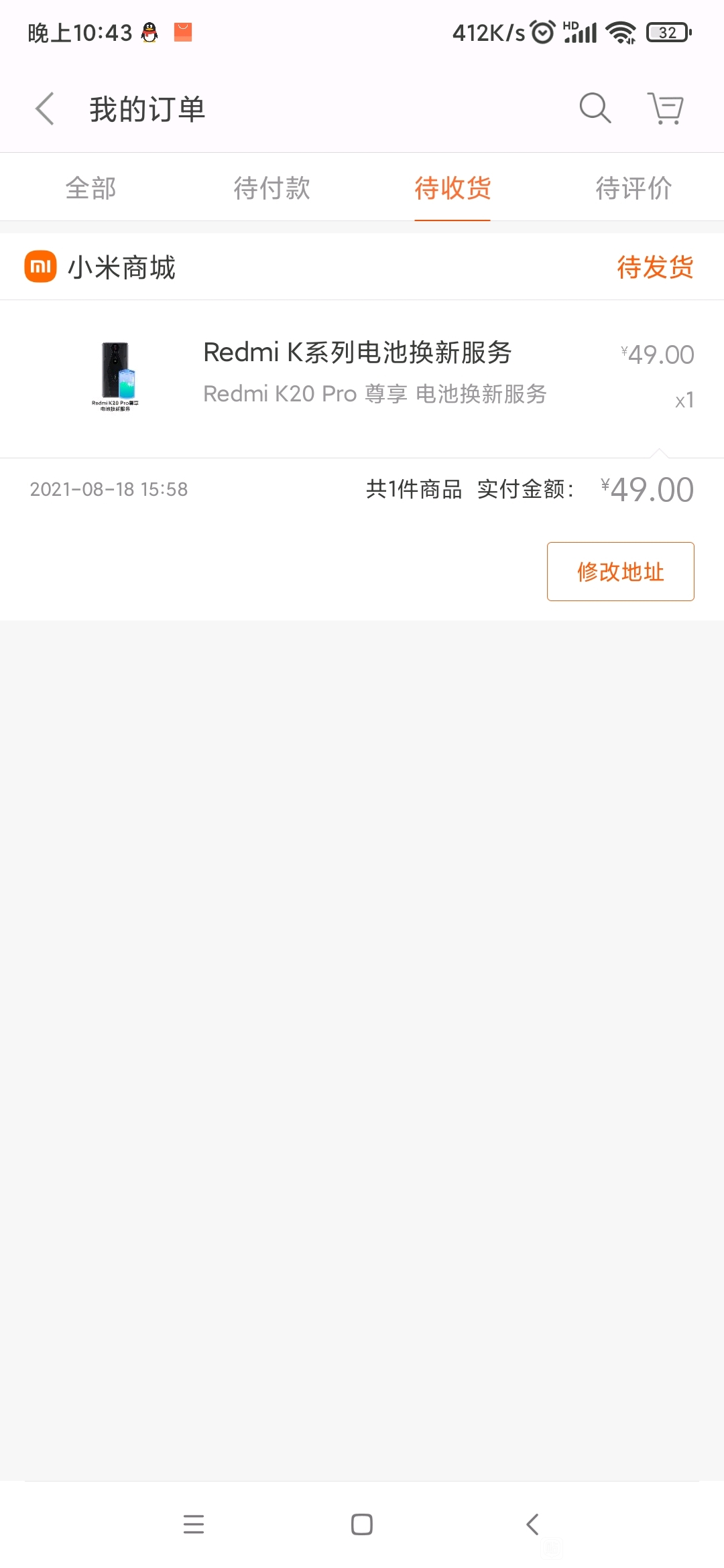Tap the 修改地址 button

click(x=621, y=572)
